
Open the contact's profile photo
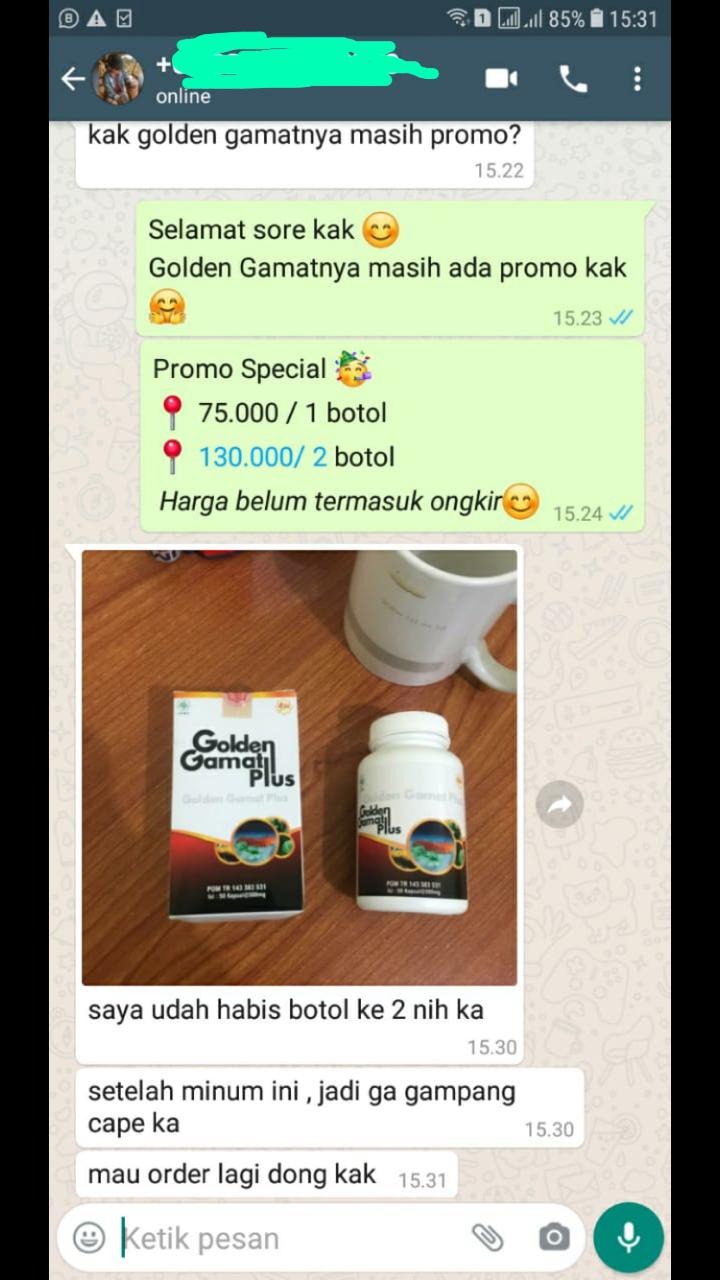pyautogui.click(x=118, y=79)
